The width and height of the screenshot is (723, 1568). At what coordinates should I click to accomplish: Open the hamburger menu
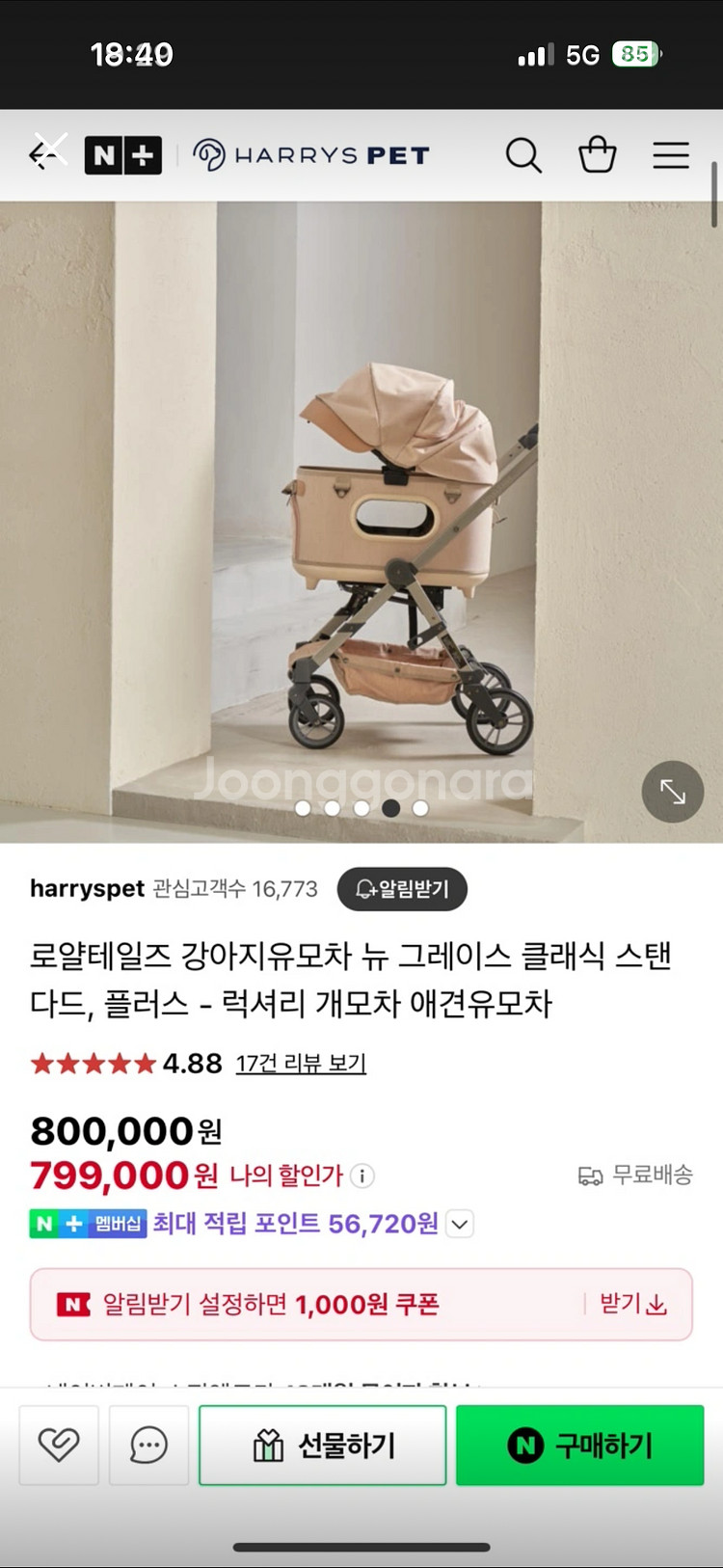coord(671,155)
